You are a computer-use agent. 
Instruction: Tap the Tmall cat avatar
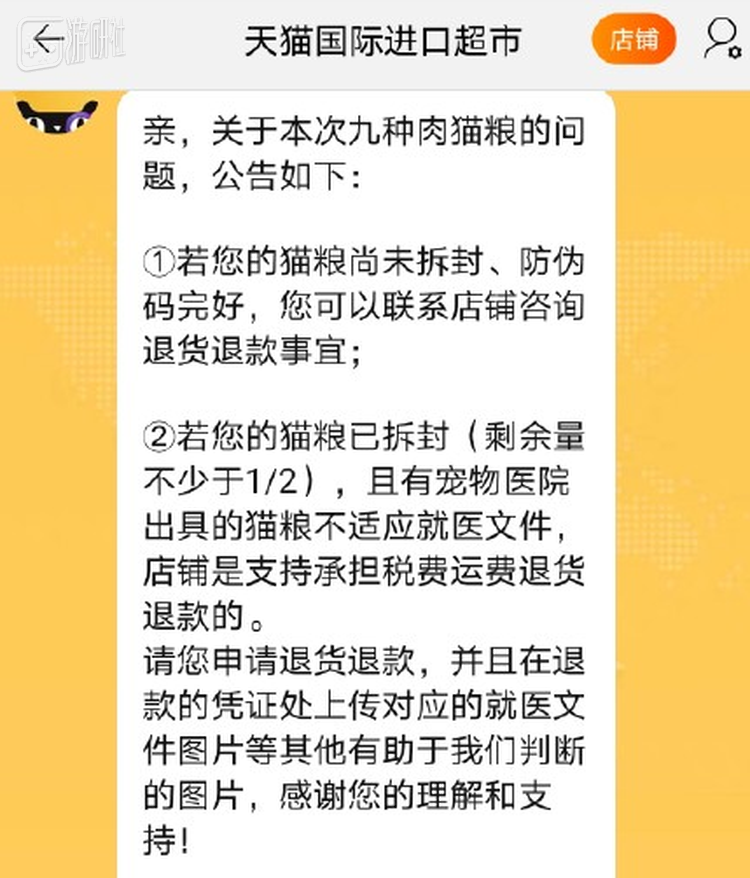click(57, 117)
